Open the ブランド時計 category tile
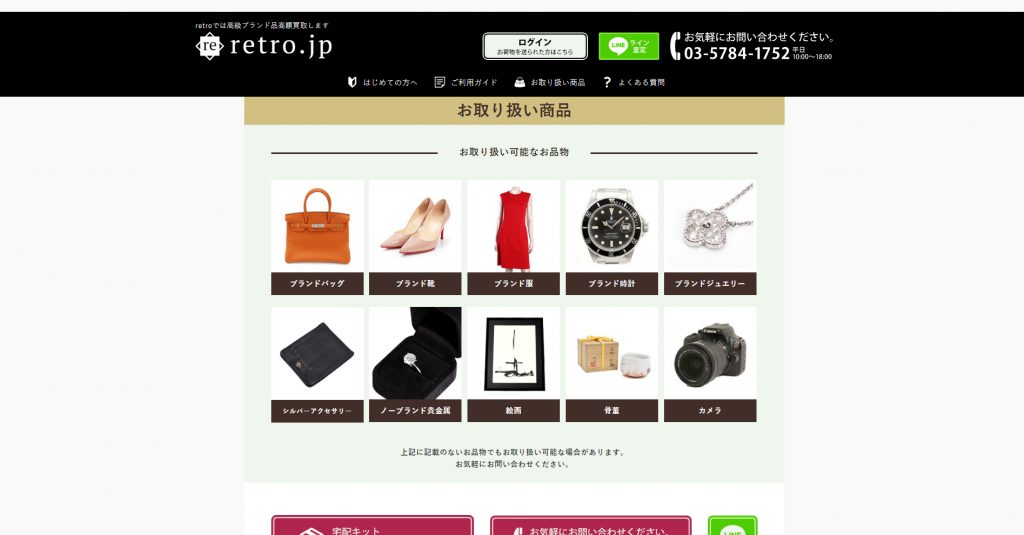This screenshot has height=535, width=1024. point(611,237)
